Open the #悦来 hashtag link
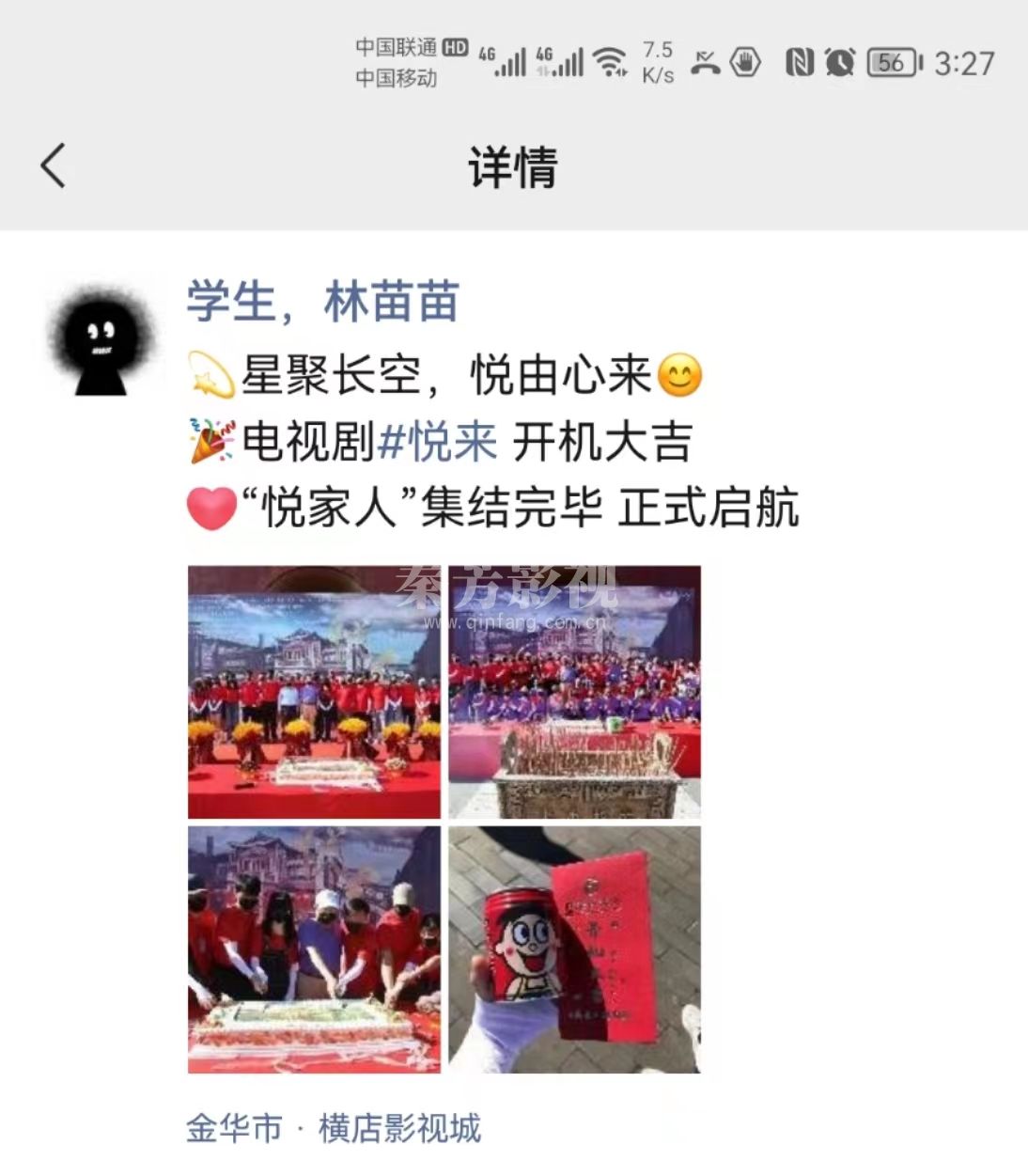Viewport: 1028px width, 1176px height. (437, 442)
